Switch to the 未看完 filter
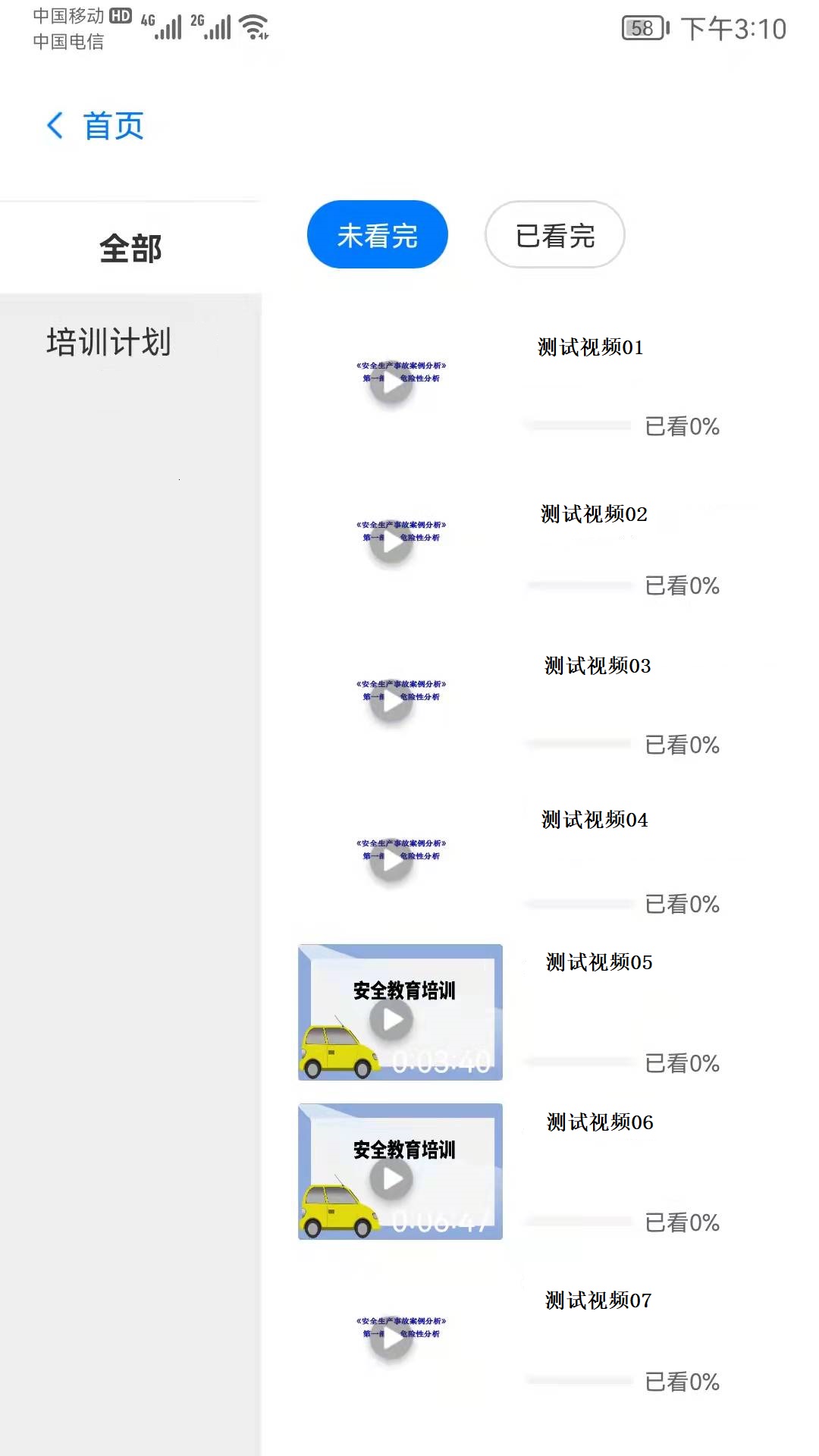Screen dimensions: 819x1456 [x=377, y=235]
